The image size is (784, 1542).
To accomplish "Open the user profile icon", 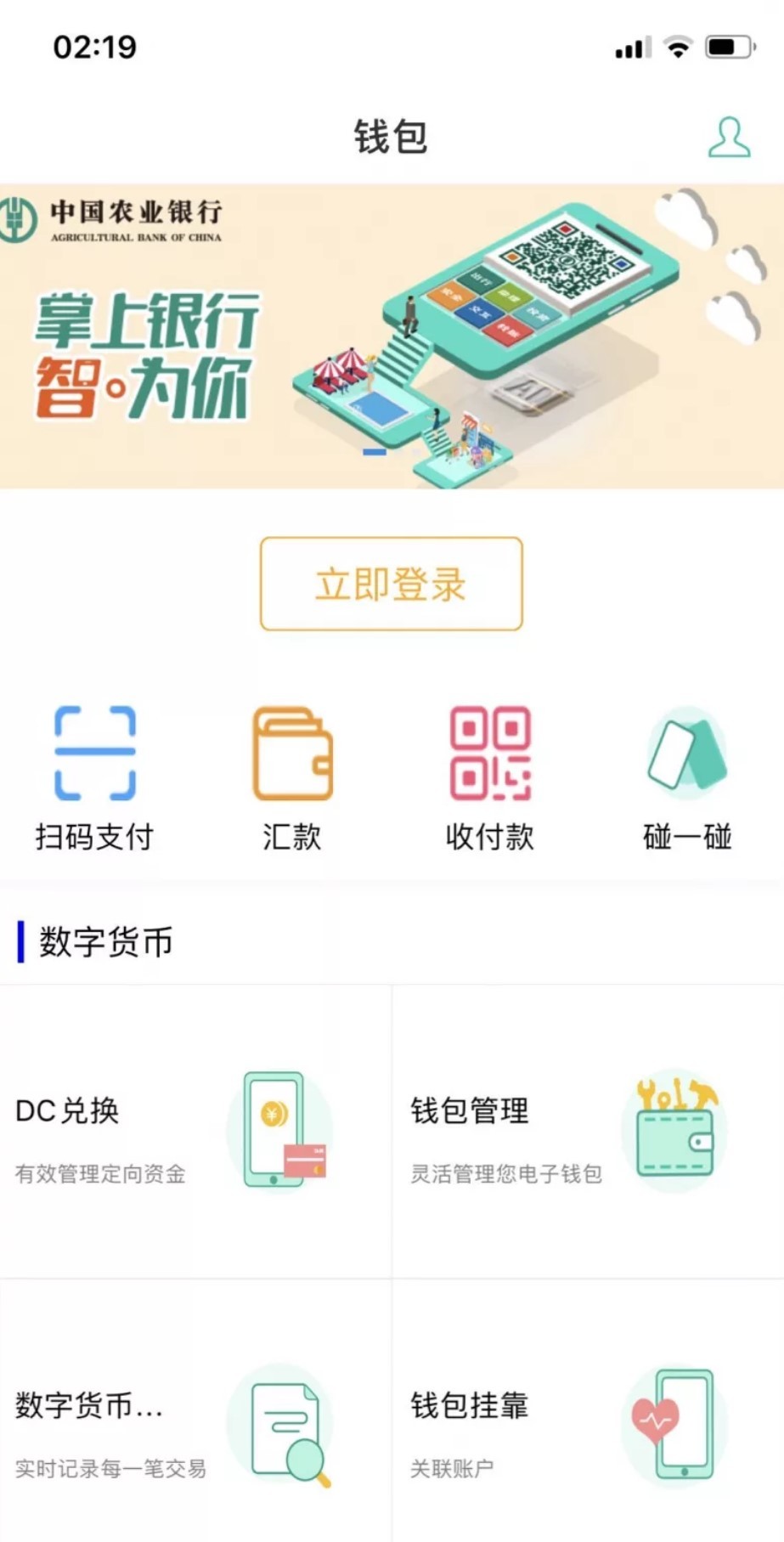I will point(729,138).
